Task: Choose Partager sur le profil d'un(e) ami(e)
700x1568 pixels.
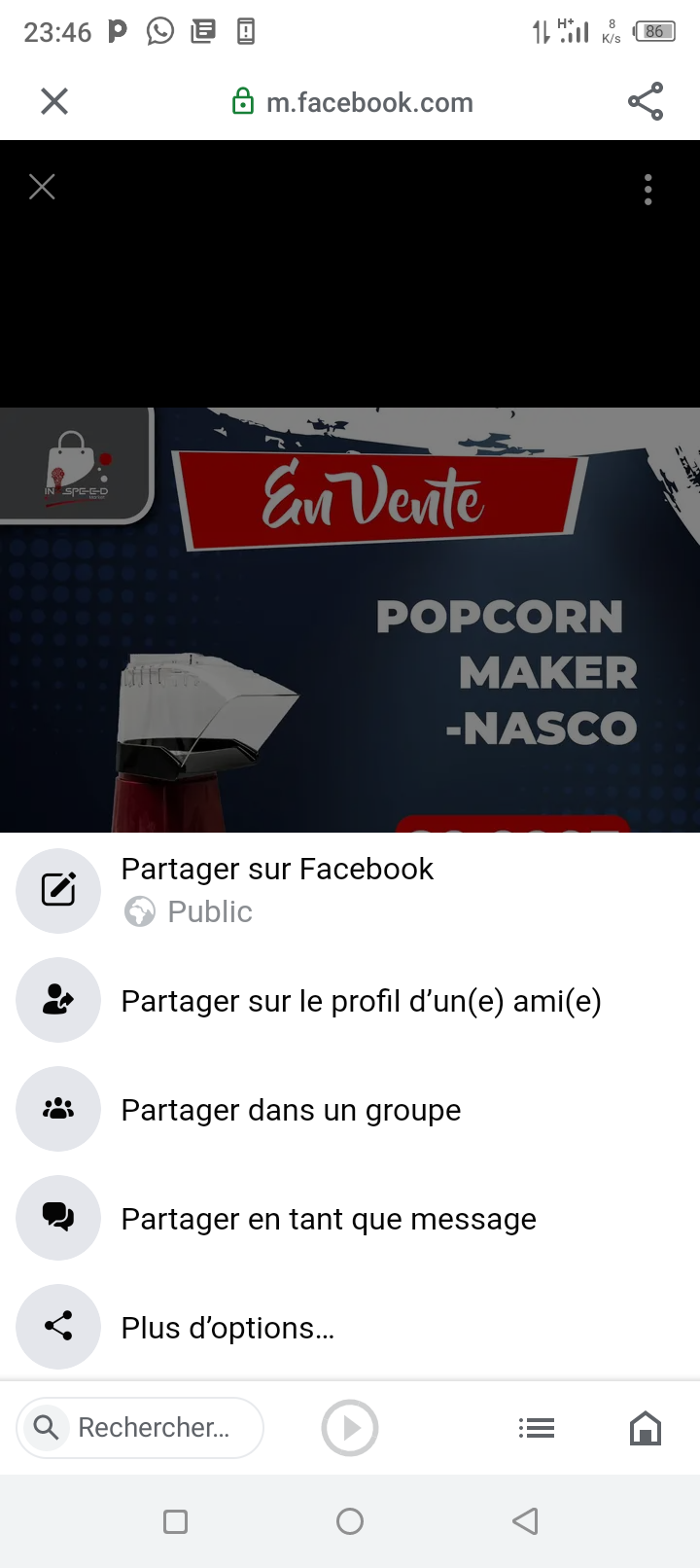Action: click(x=361, y=1001)
